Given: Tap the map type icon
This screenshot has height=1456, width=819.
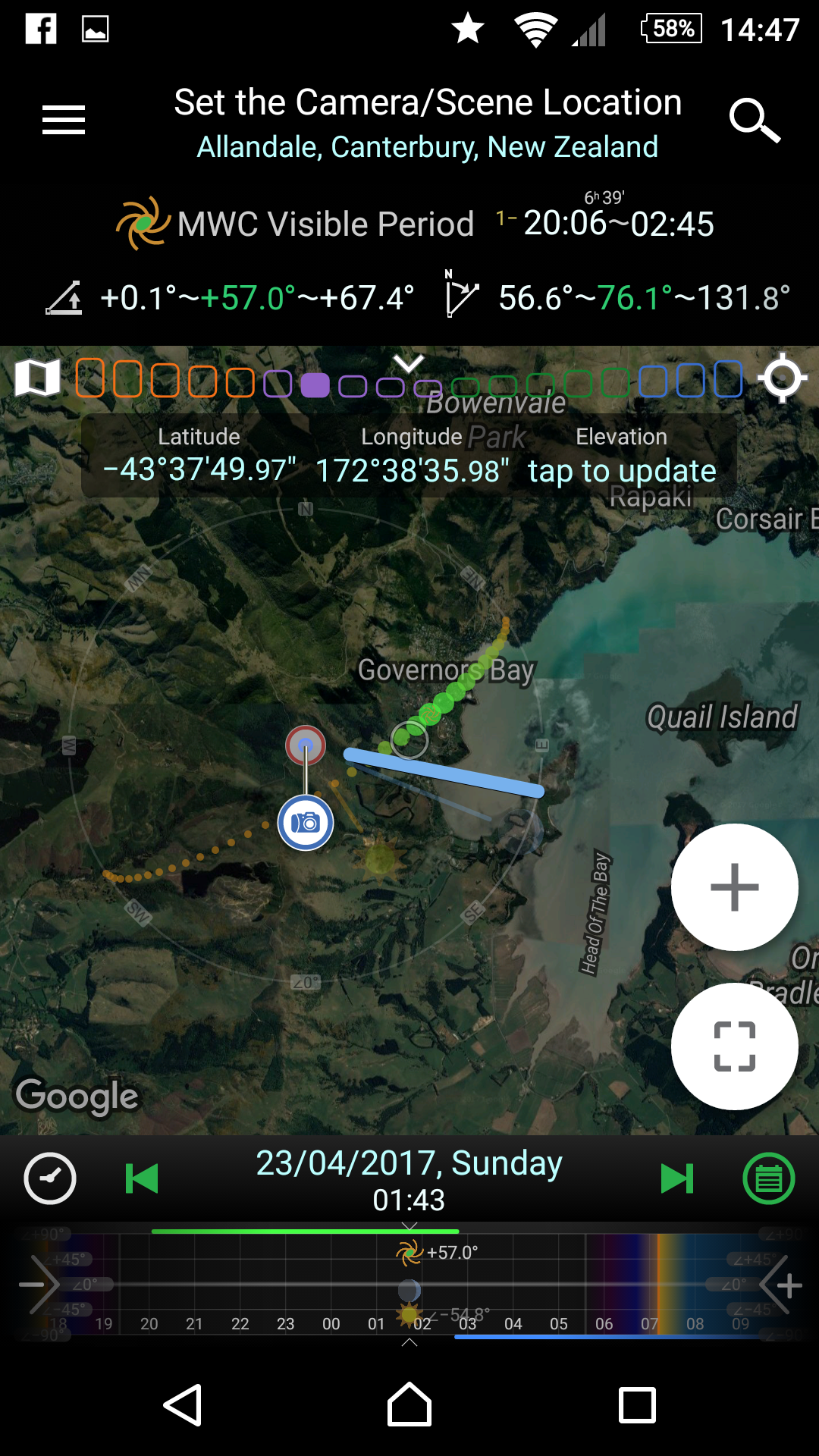Looking at the screenshot, I should 38,377.
